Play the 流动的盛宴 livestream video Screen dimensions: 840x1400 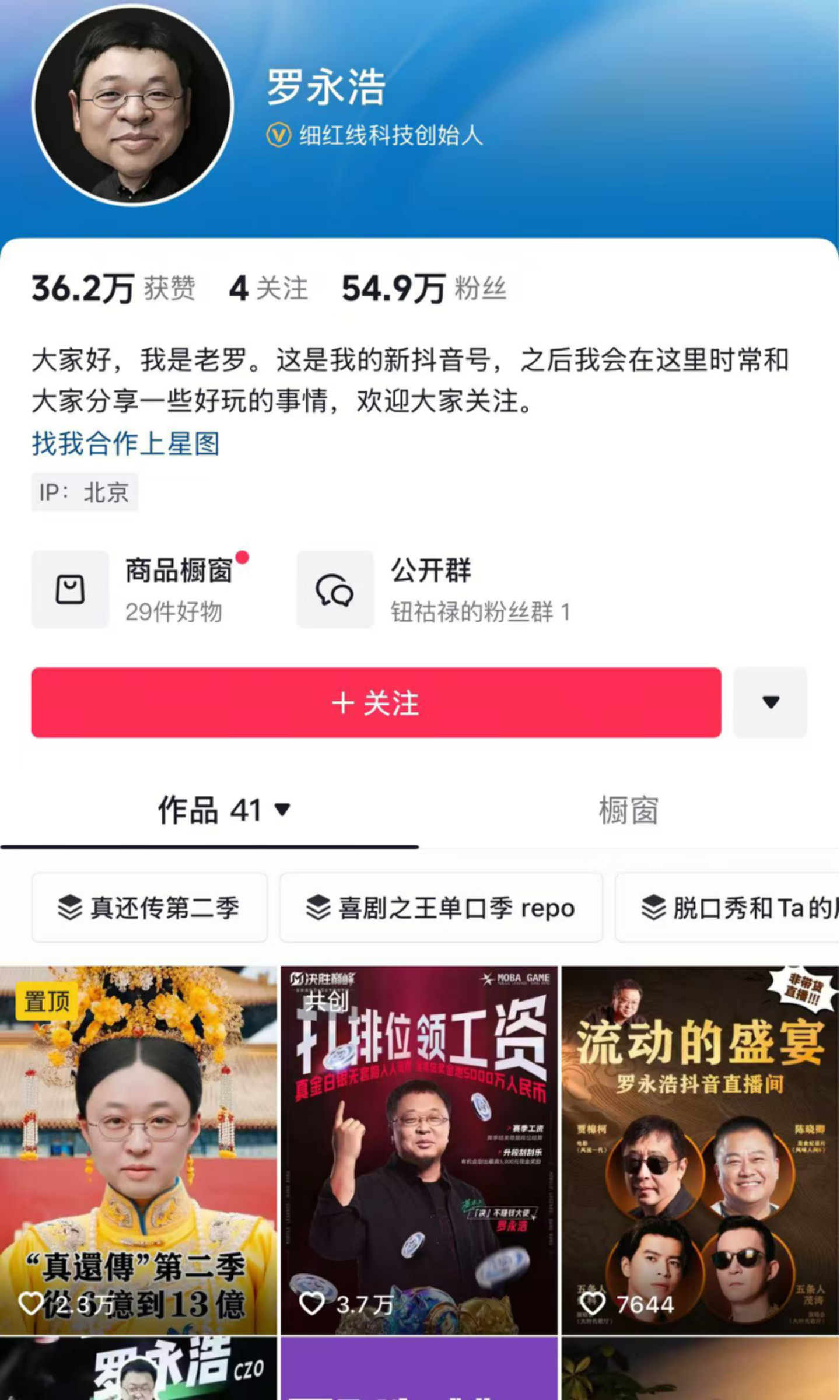point(700,1149)
